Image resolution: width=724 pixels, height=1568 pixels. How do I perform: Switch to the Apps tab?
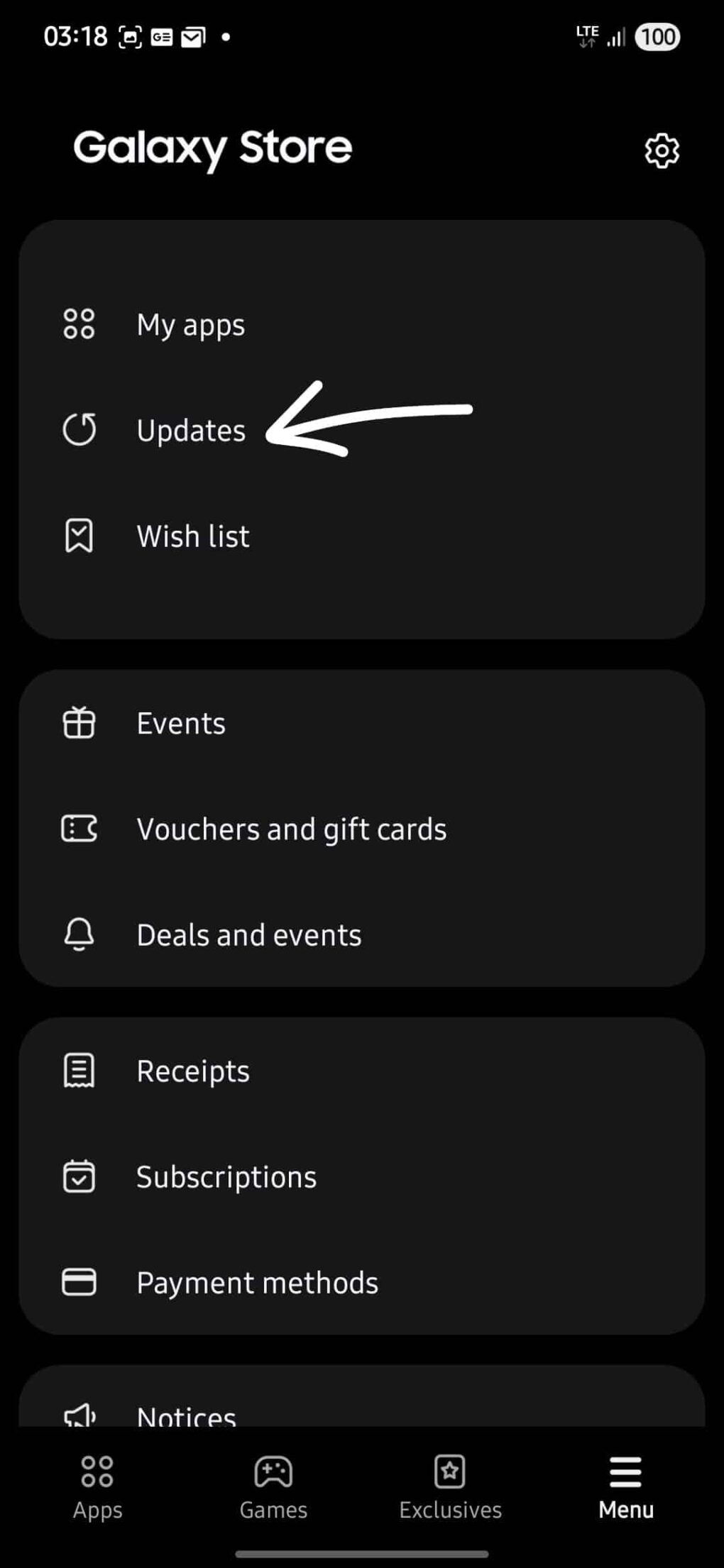click(97, 1486)
